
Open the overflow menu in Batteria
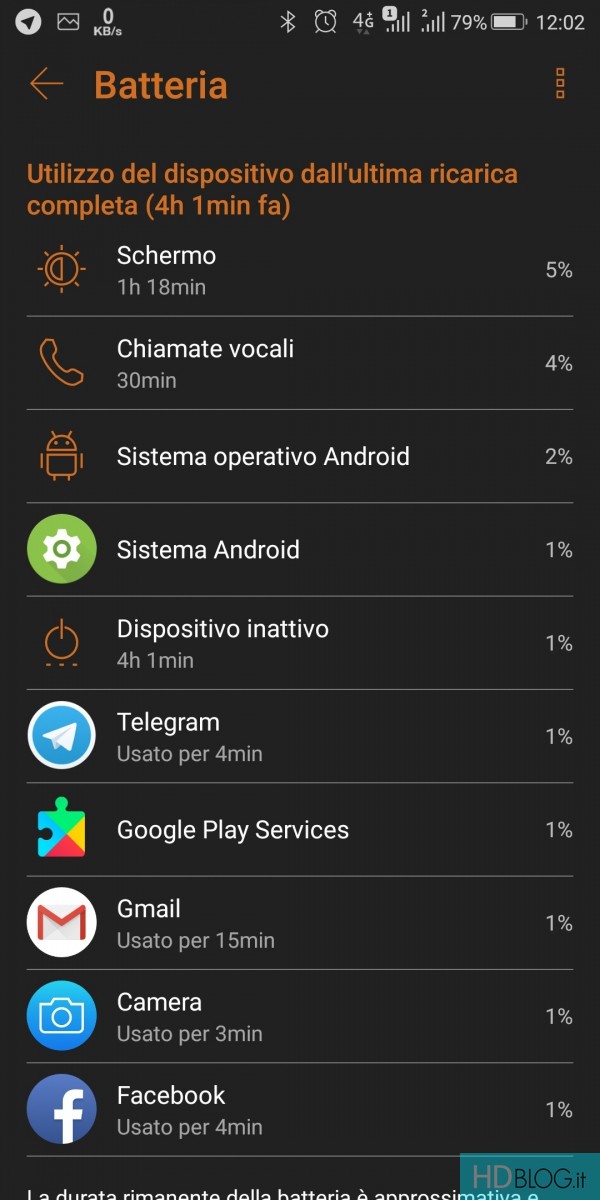pyautogui.click(x=560, y=84)
